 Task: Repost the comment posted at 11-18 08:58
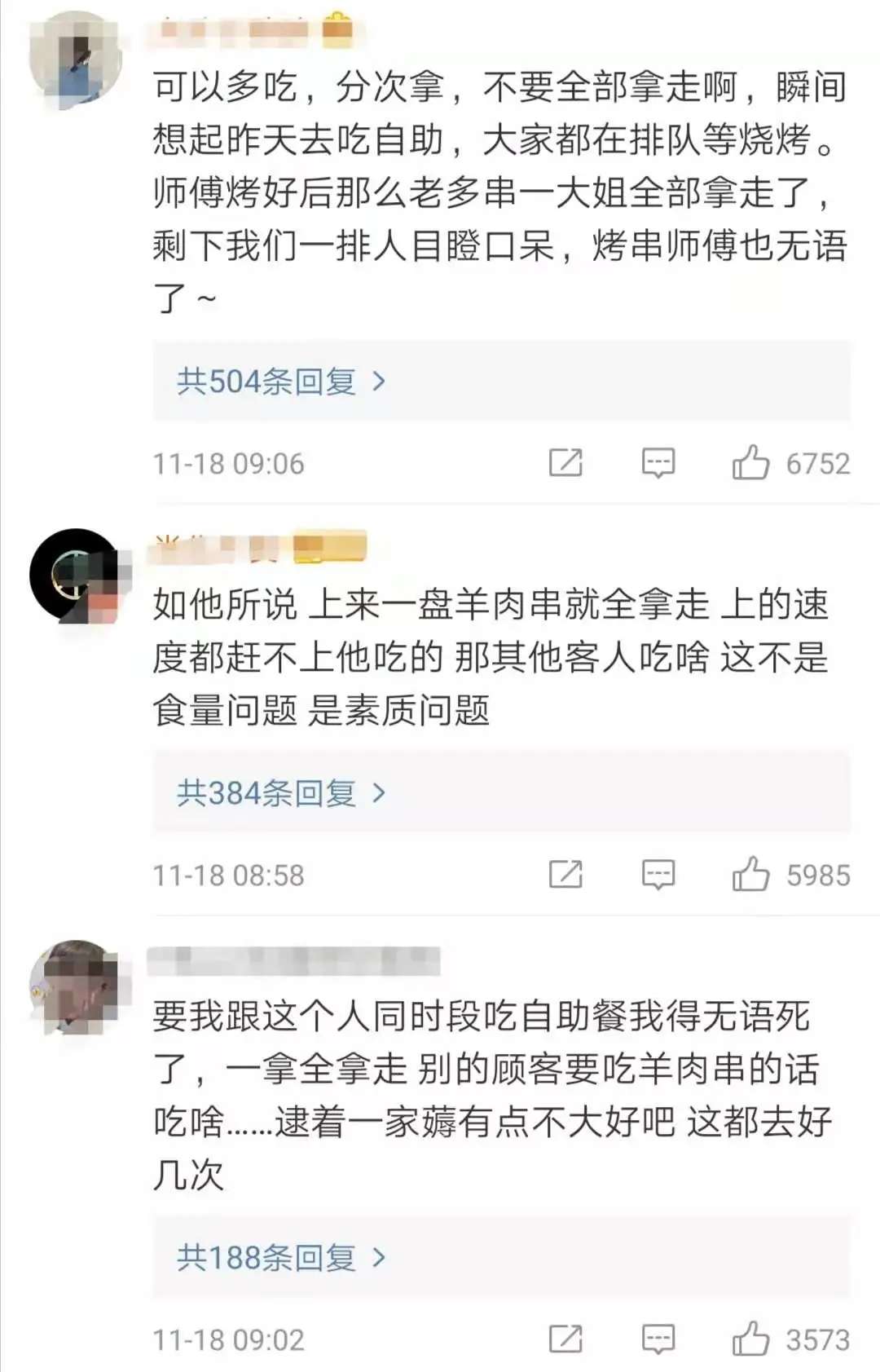pyautogui.click(x=565, y=875)
